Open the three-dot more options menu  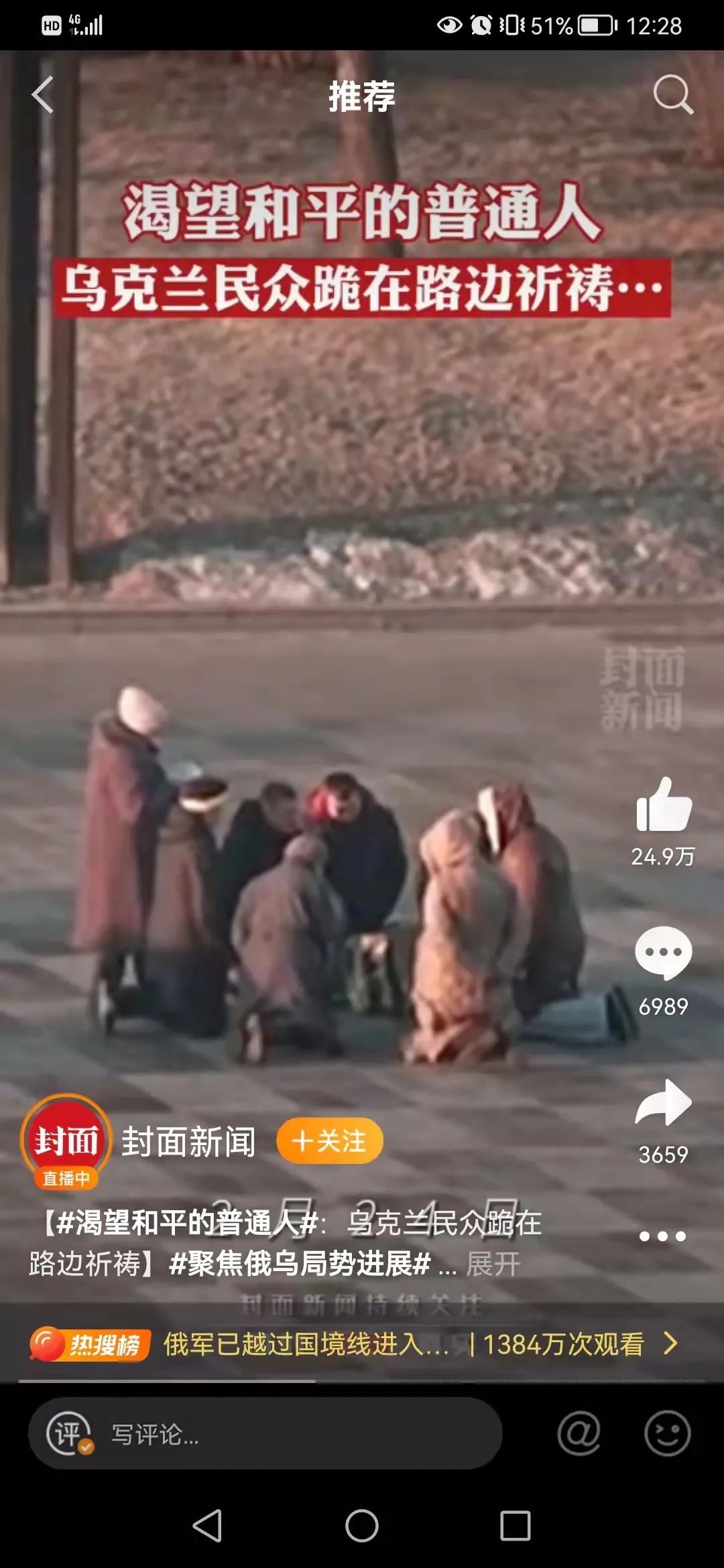click(x=662, y=1236)
